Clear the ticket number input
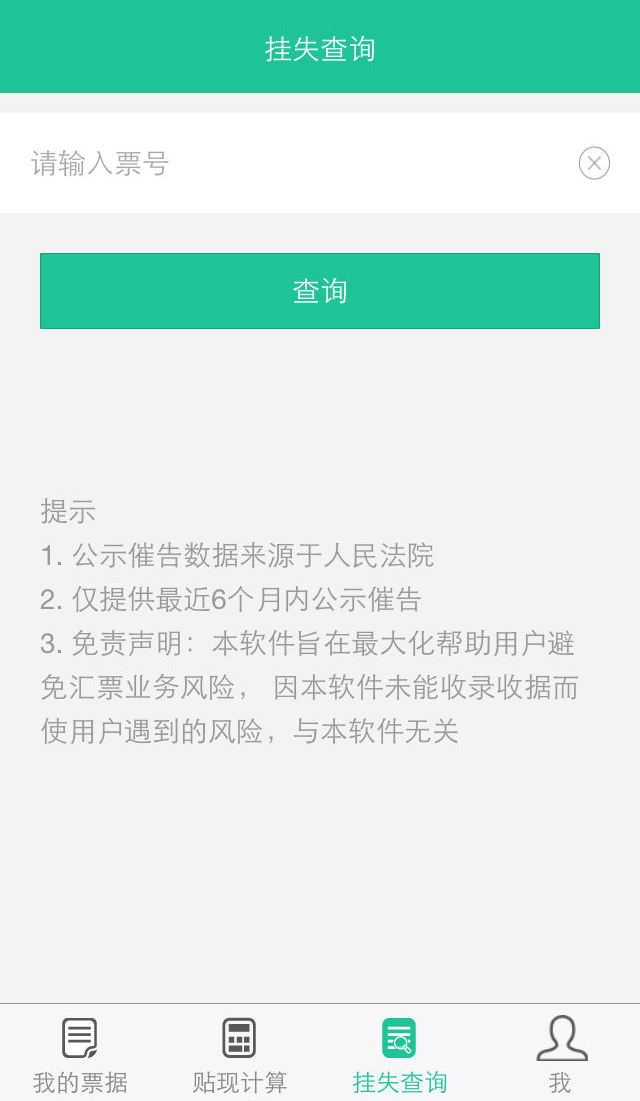This screenshot has width=640, height=1101. (x=594, y=163)
